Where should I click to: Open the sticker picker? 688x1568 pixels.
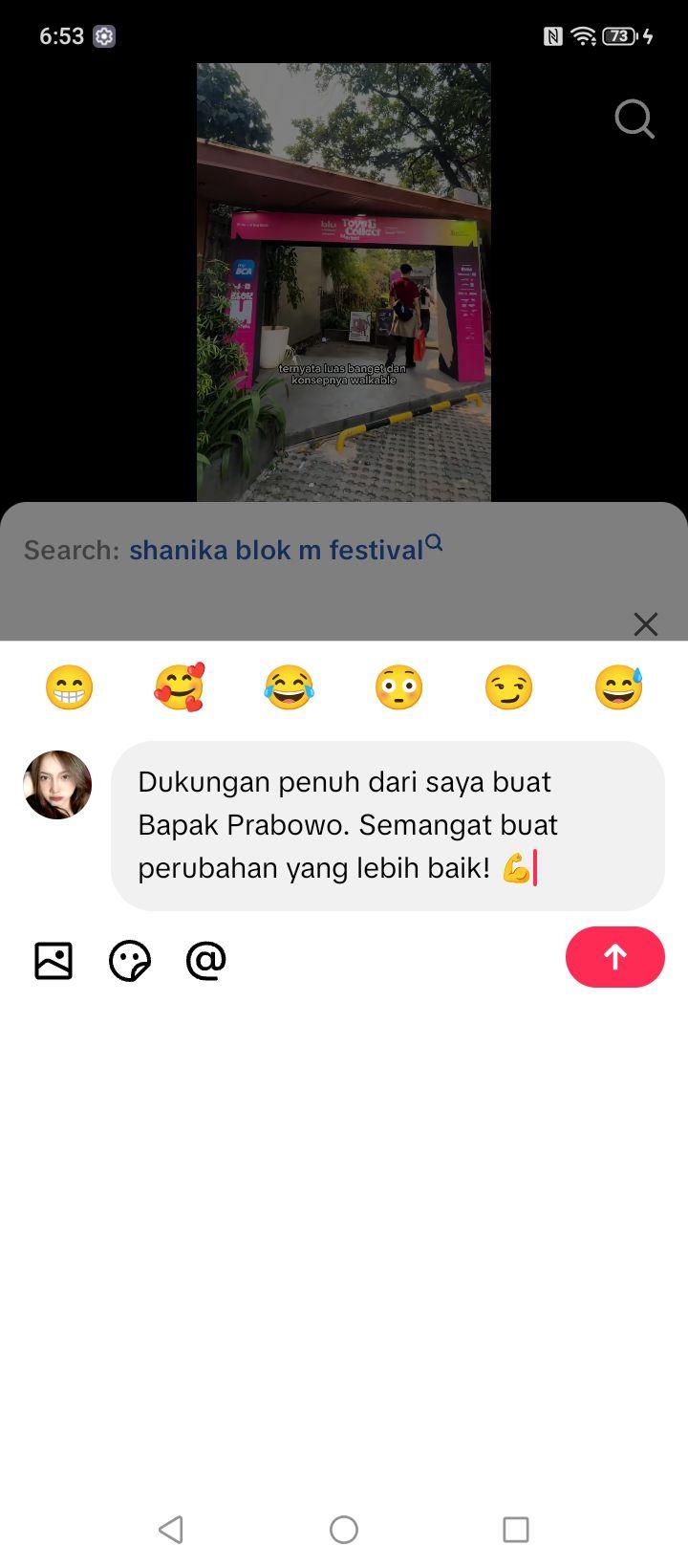click(x=130, y=960)
